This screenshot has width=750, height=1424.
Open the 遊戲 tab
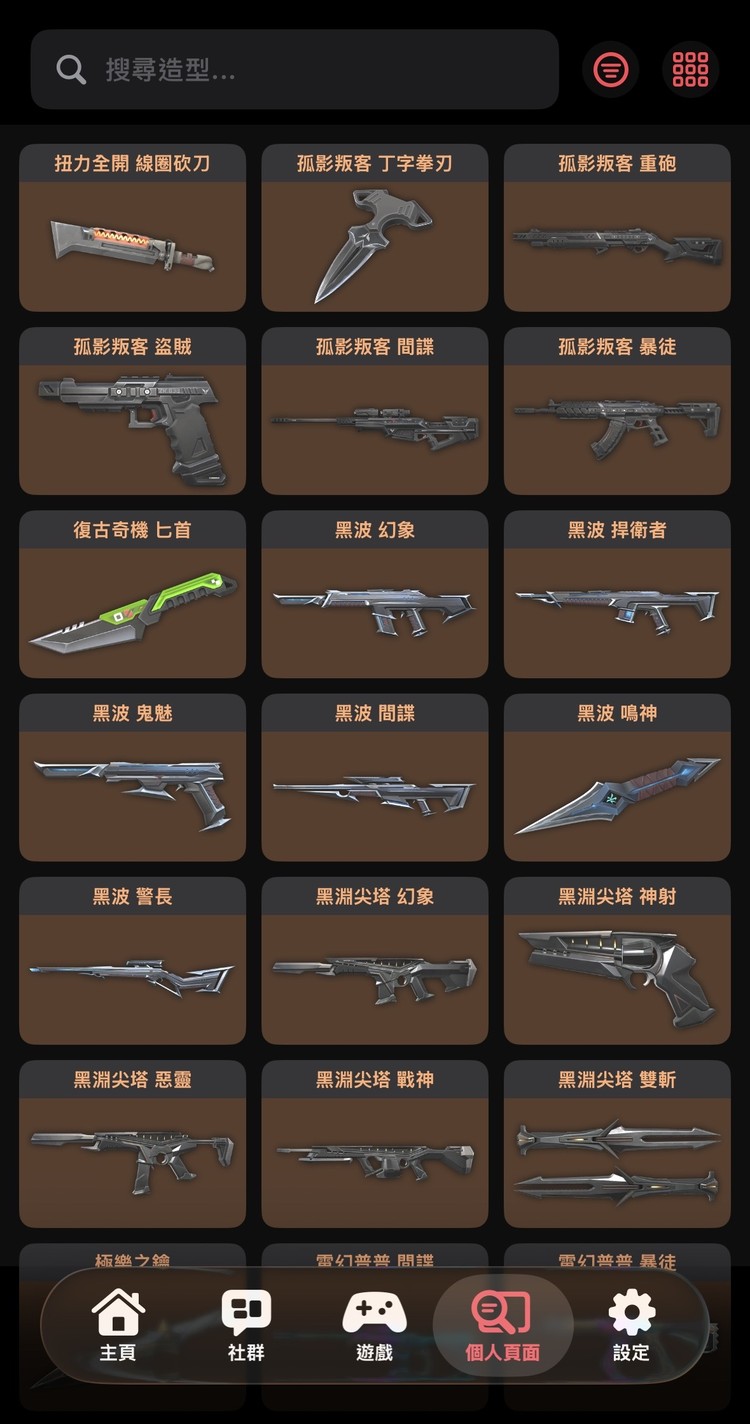point(374,1326)
